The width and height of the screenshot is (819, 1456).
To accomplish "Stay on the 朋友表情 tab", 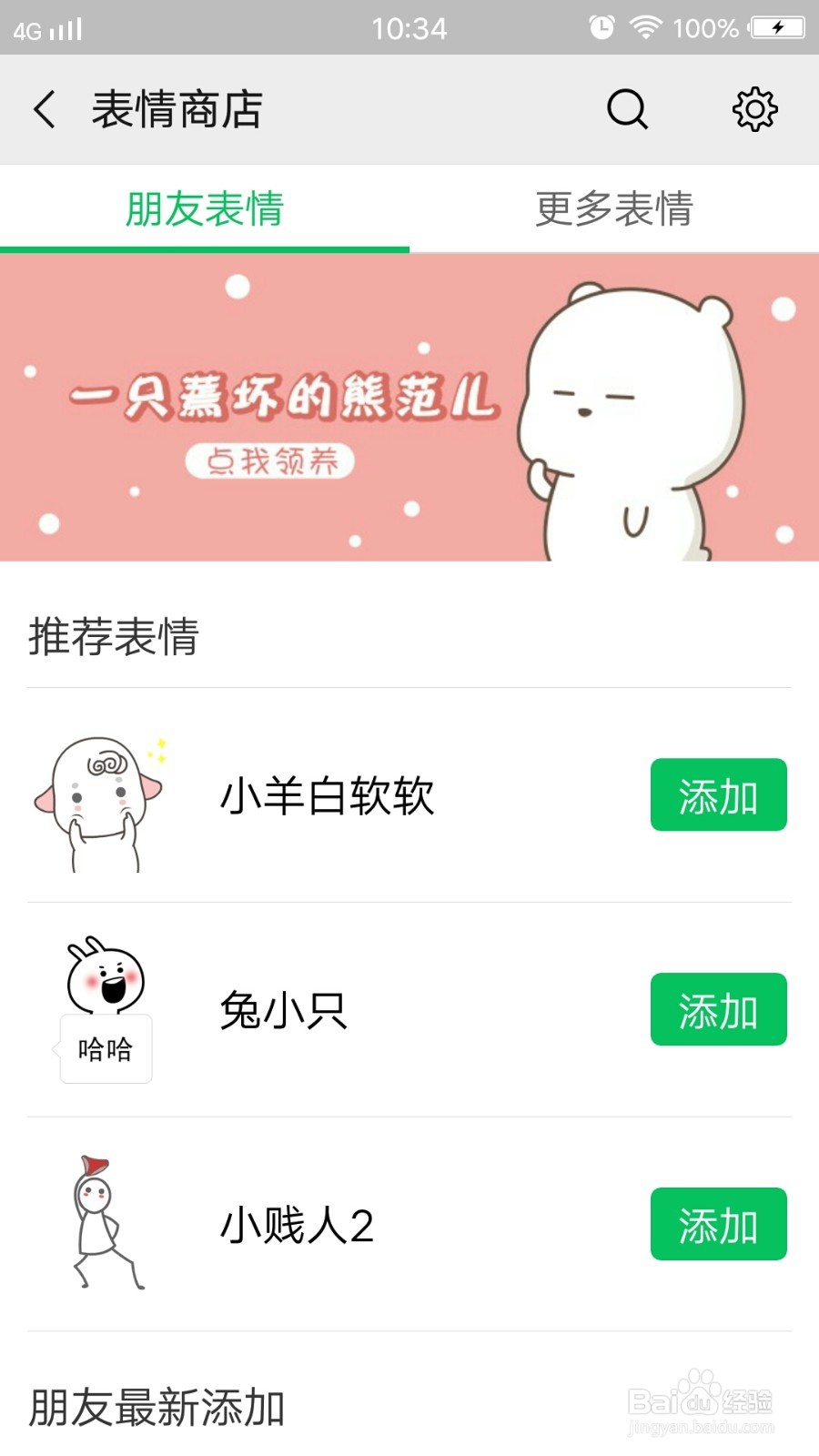I will [204, 210].
